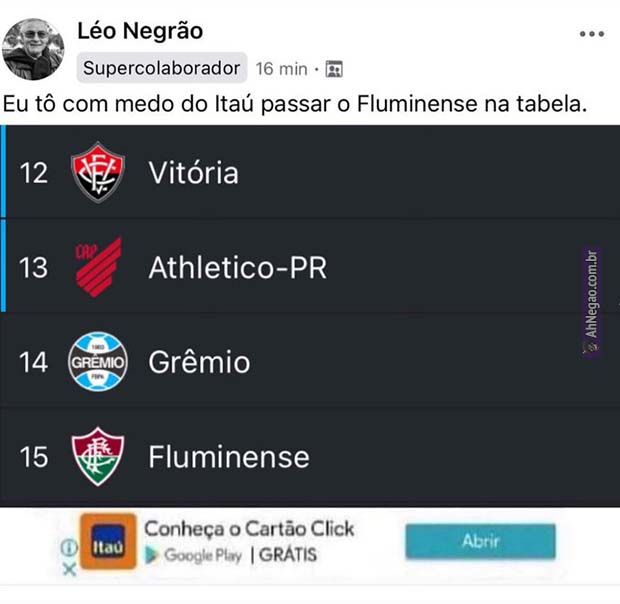620x604 pixels.
Task: Open the post's three-dot overflow menu
Action: coord(592,34)
